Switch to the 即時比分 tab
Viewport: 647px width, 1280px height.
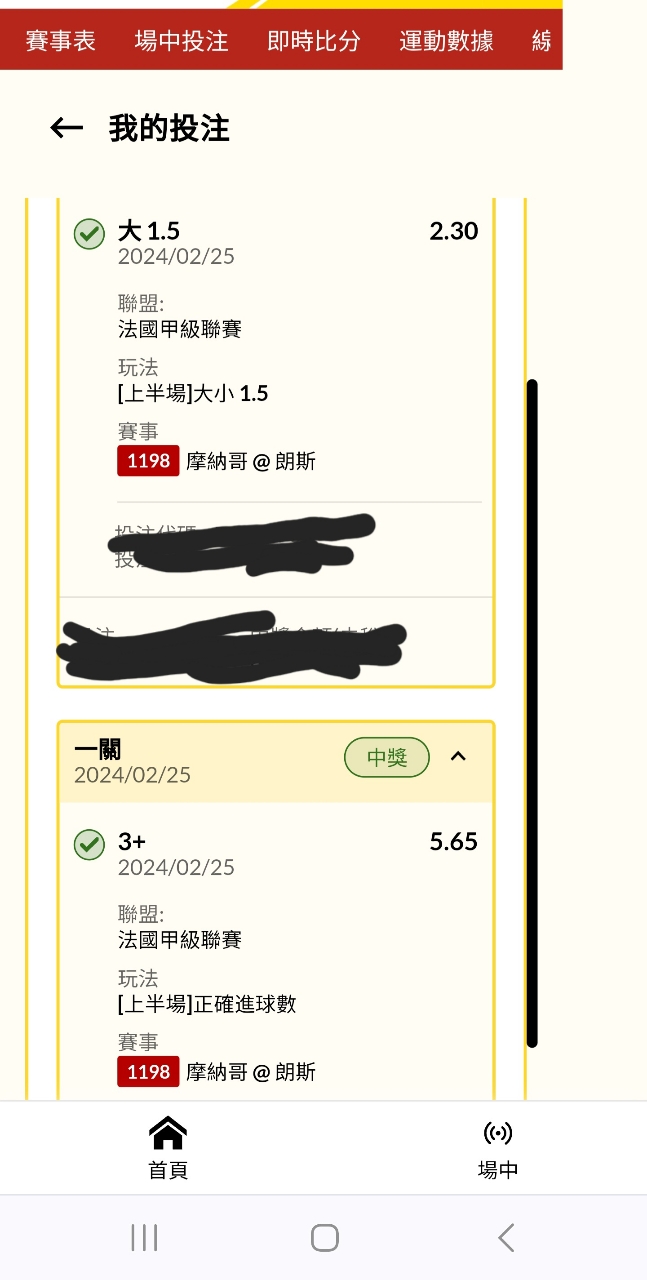tap(313, 41)
